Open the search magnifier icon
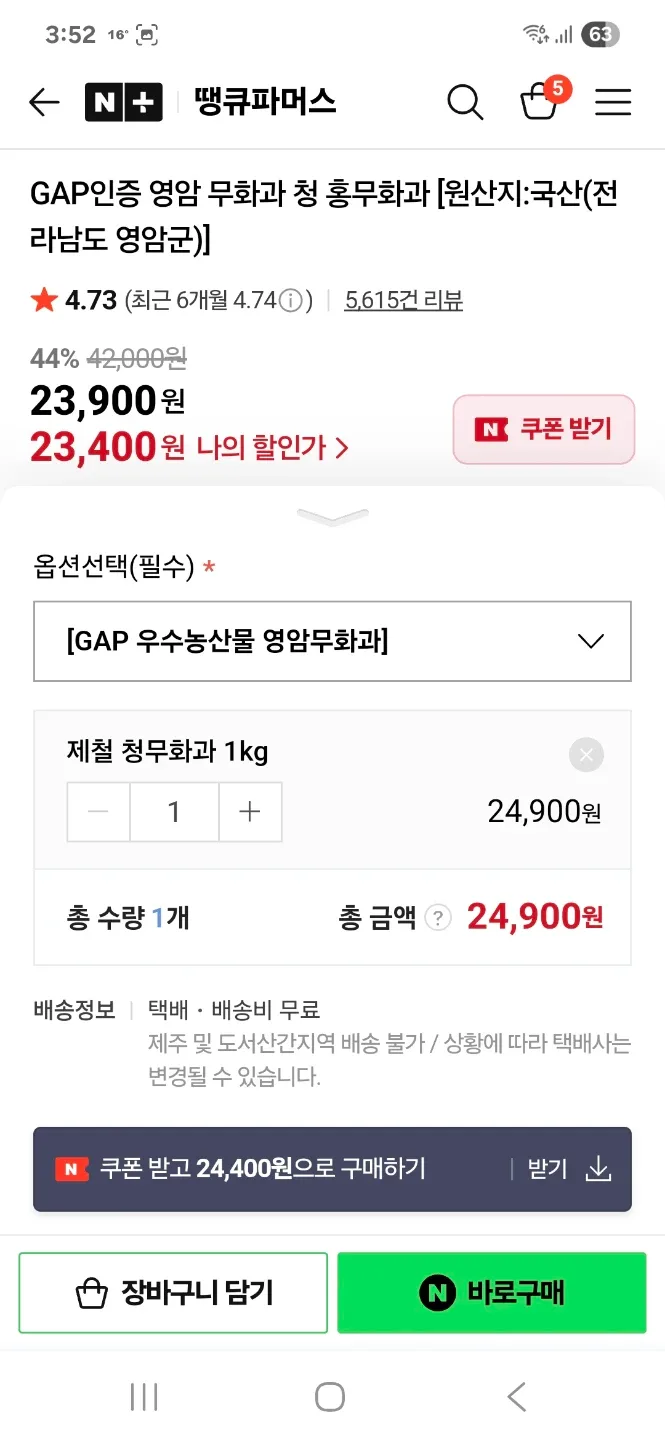 465,102
